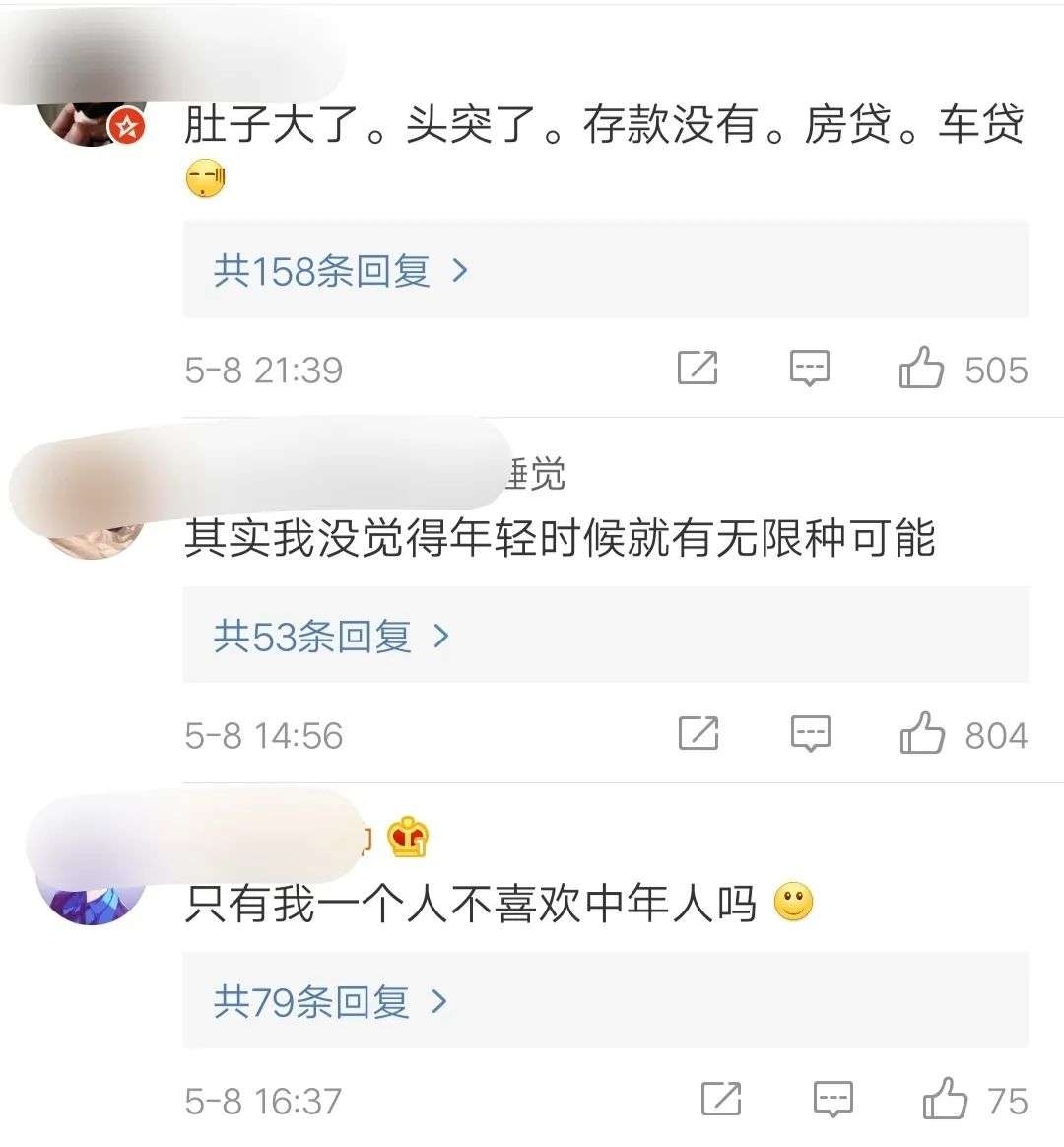Expand the 共53条回复 replies

[331, 637]
